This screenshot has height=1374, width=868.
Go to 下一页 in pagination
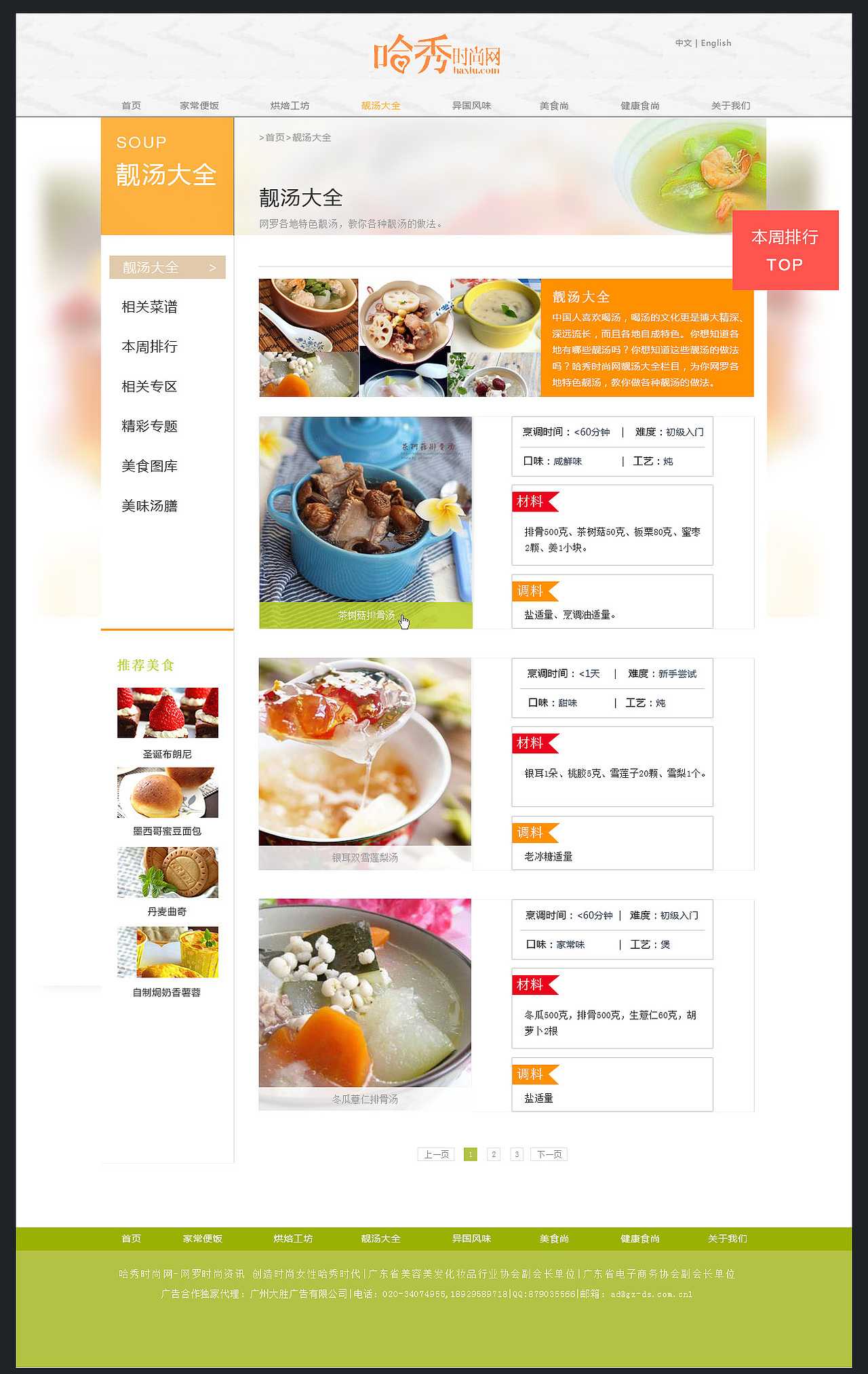point(548,1154)
